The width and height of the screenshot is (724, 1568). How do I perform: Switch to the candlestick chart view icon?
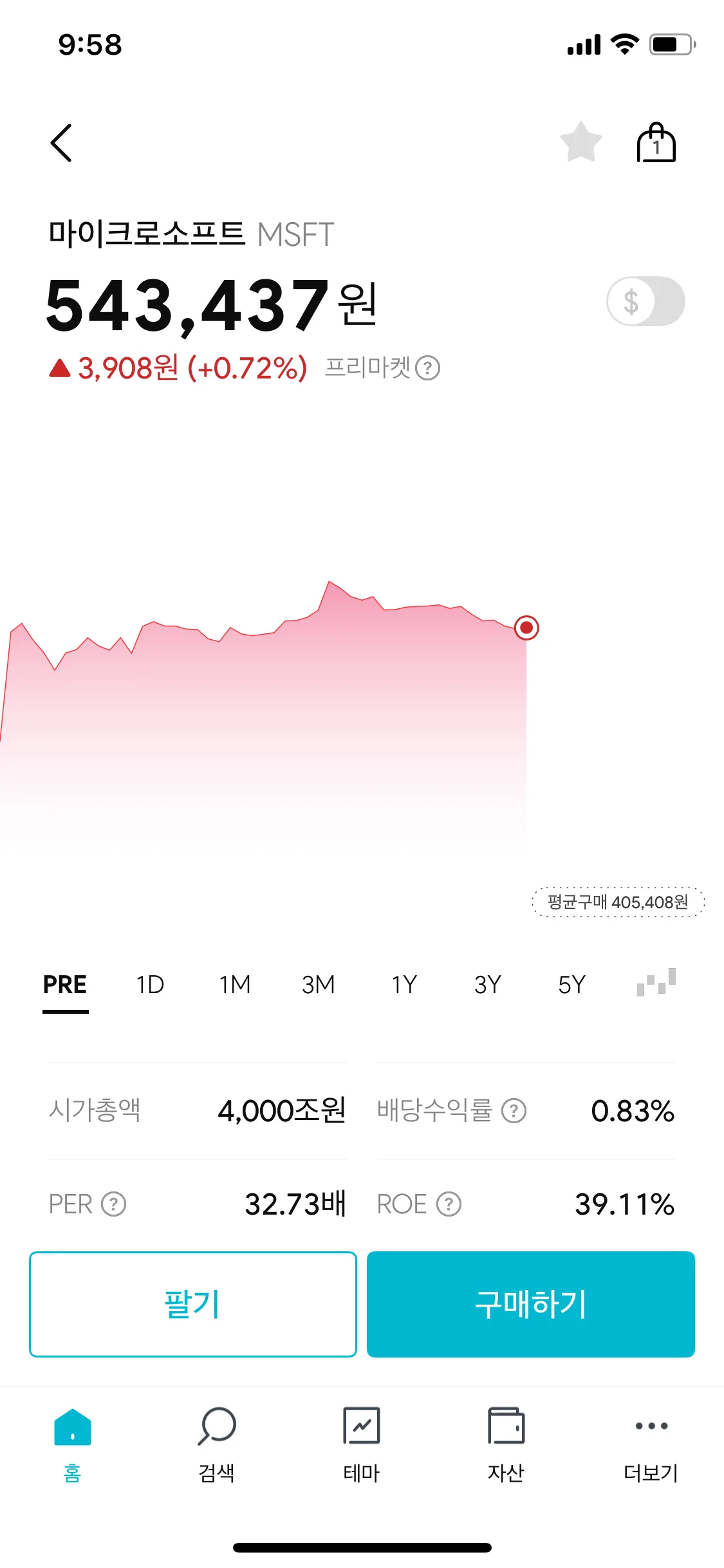click(x=656, y=982)
